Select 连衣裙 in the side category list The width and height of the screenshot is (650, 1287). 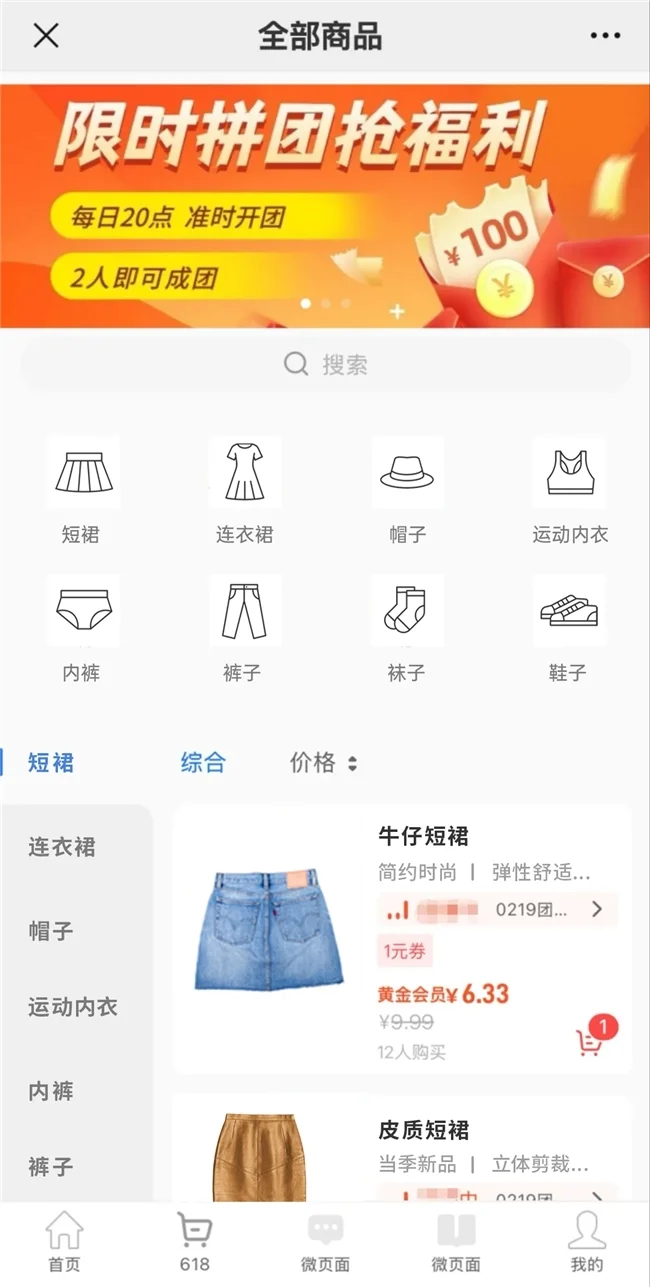(x=62, y=847)
